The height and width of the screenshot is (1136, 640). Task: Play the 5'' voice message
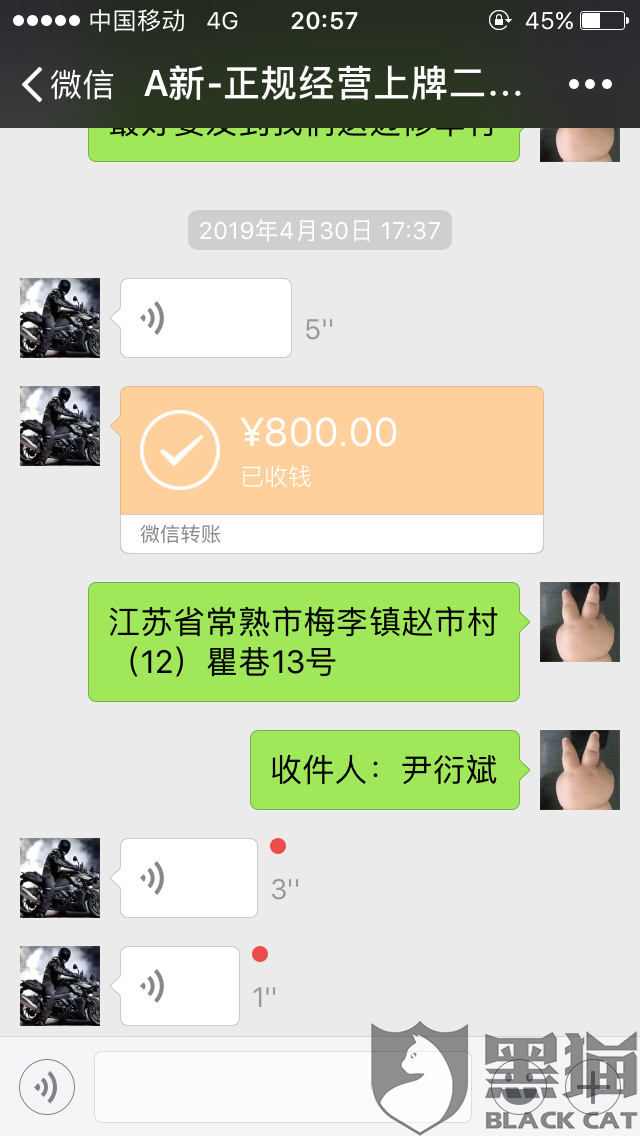pos(205,318)
